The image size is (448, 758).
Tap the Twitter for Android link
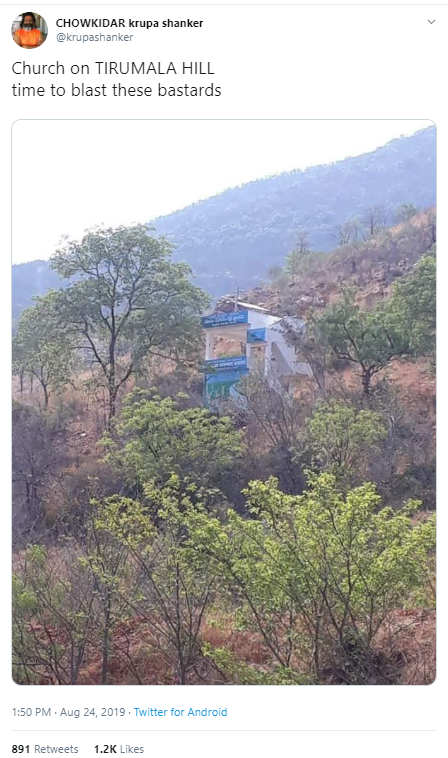[180, 712]
